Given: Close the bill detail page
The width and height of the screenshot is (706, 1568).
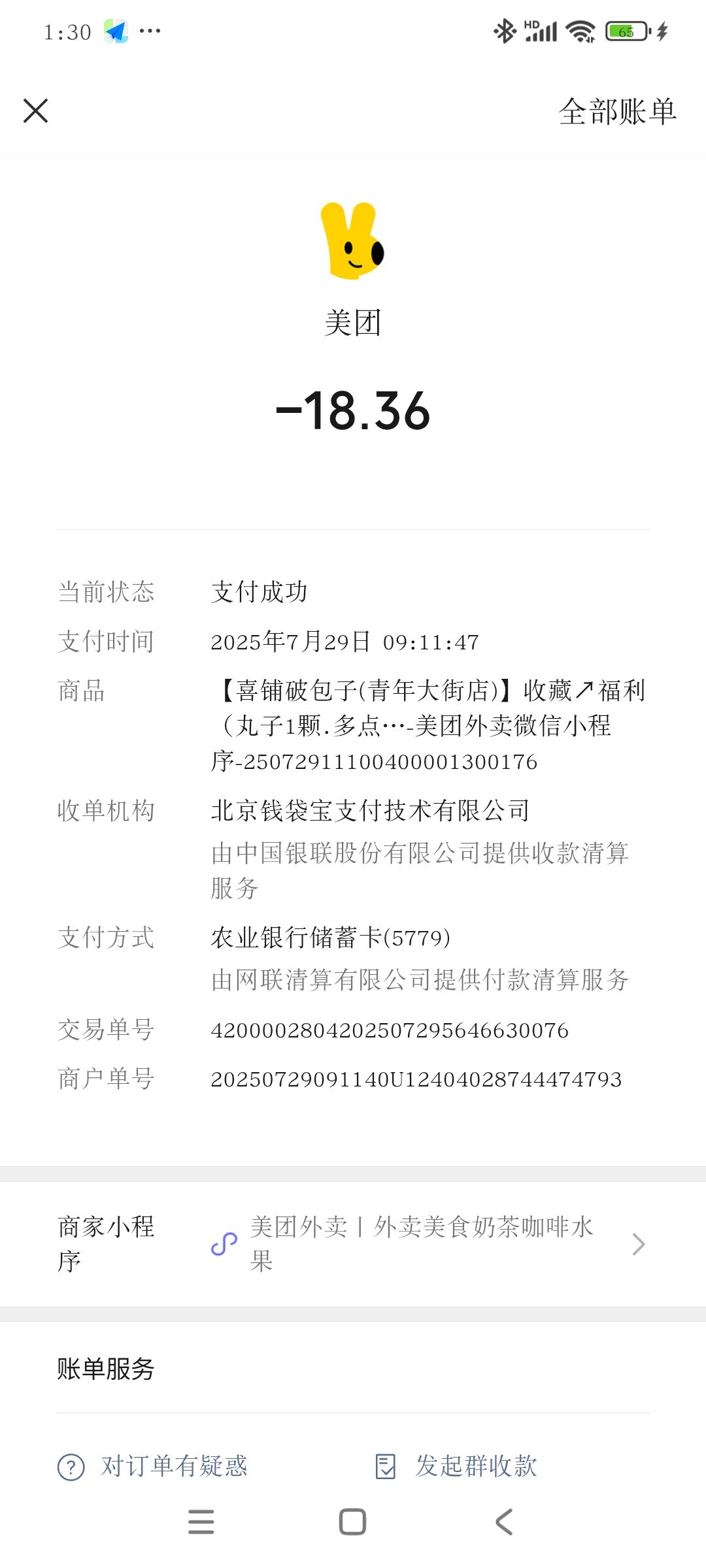Looking at the screenshot, I should click(35, 110).
